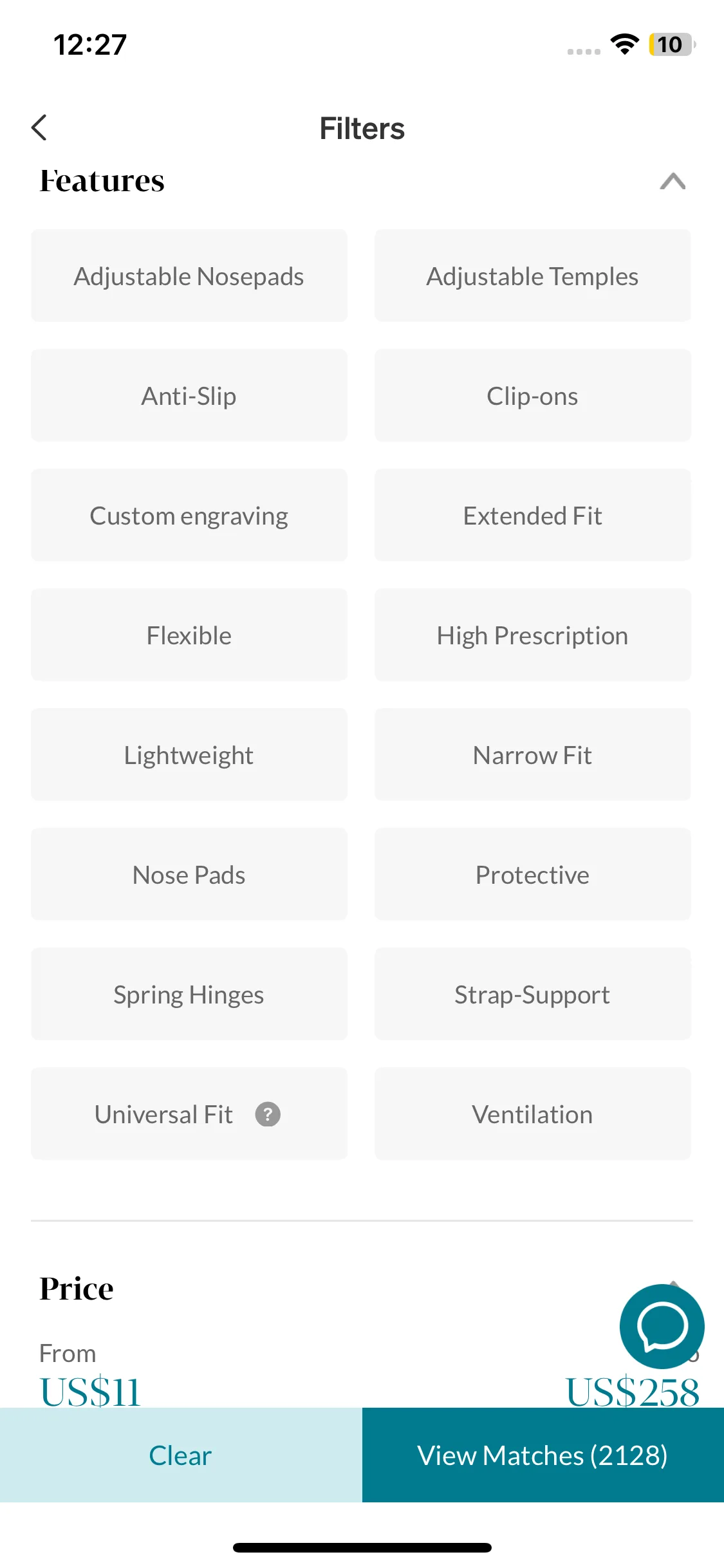Select the Strap-Support feature
The width and height of the screenshot is (724, 1568).
click(x=532, y=994)
